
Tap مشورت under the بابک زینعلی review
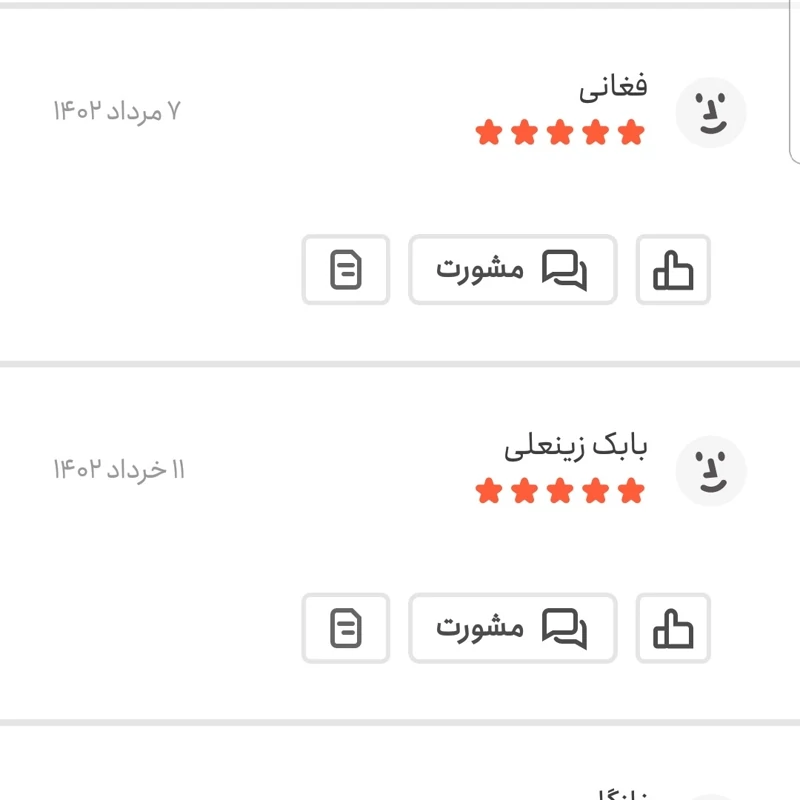point(512,629)
